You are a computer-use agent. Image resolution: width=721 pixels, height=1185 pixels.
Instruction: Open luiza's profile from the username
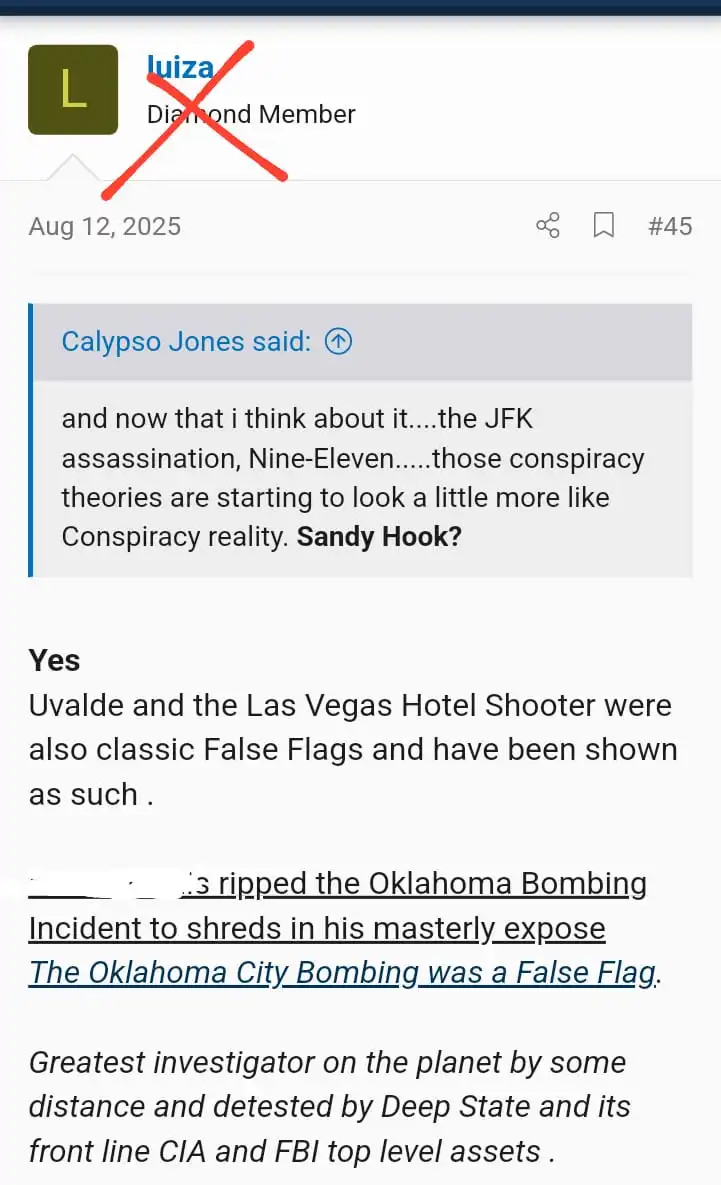(180, 68)
